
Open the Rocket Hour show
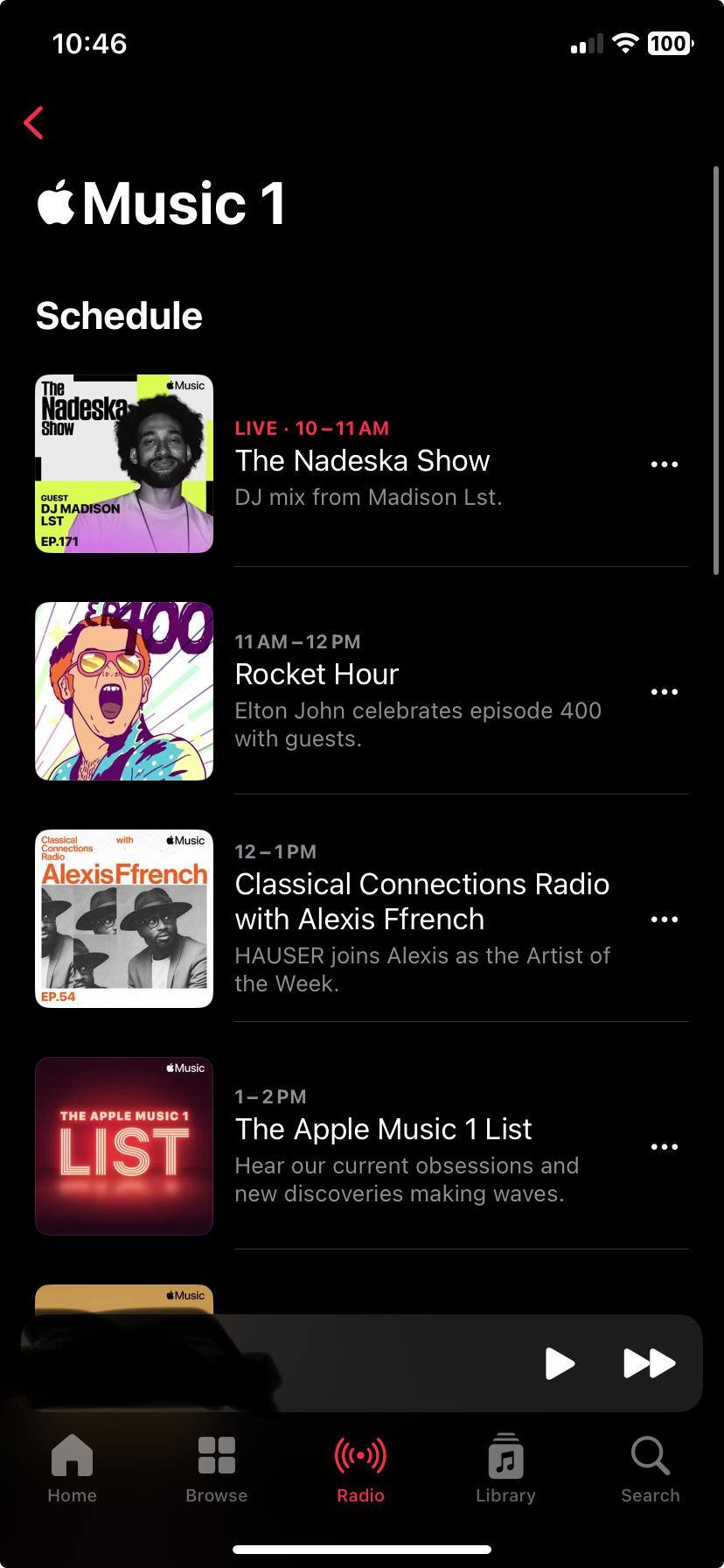[x=317, y=675]
